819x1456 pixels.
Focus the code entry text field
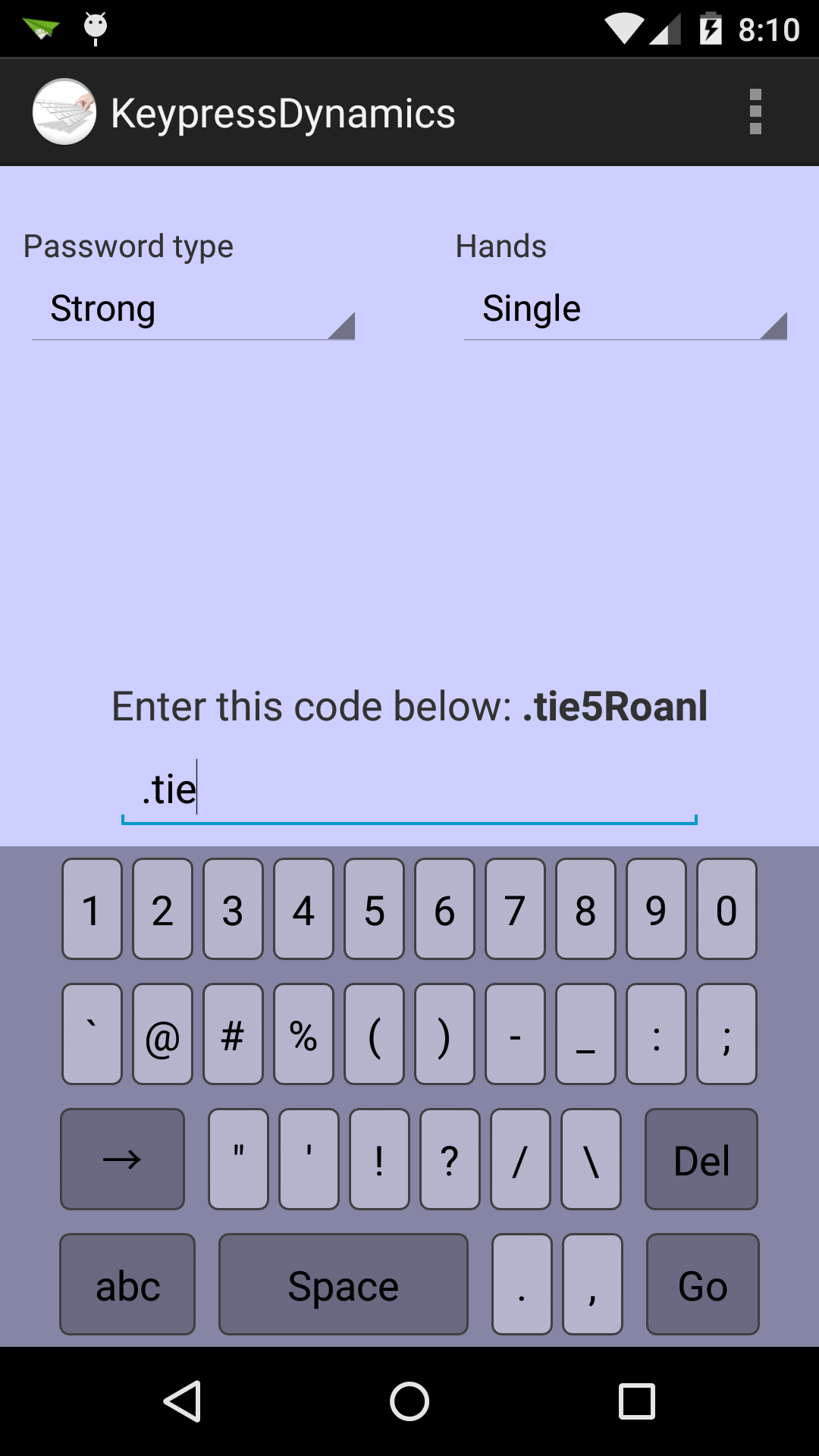coord(409,791)
